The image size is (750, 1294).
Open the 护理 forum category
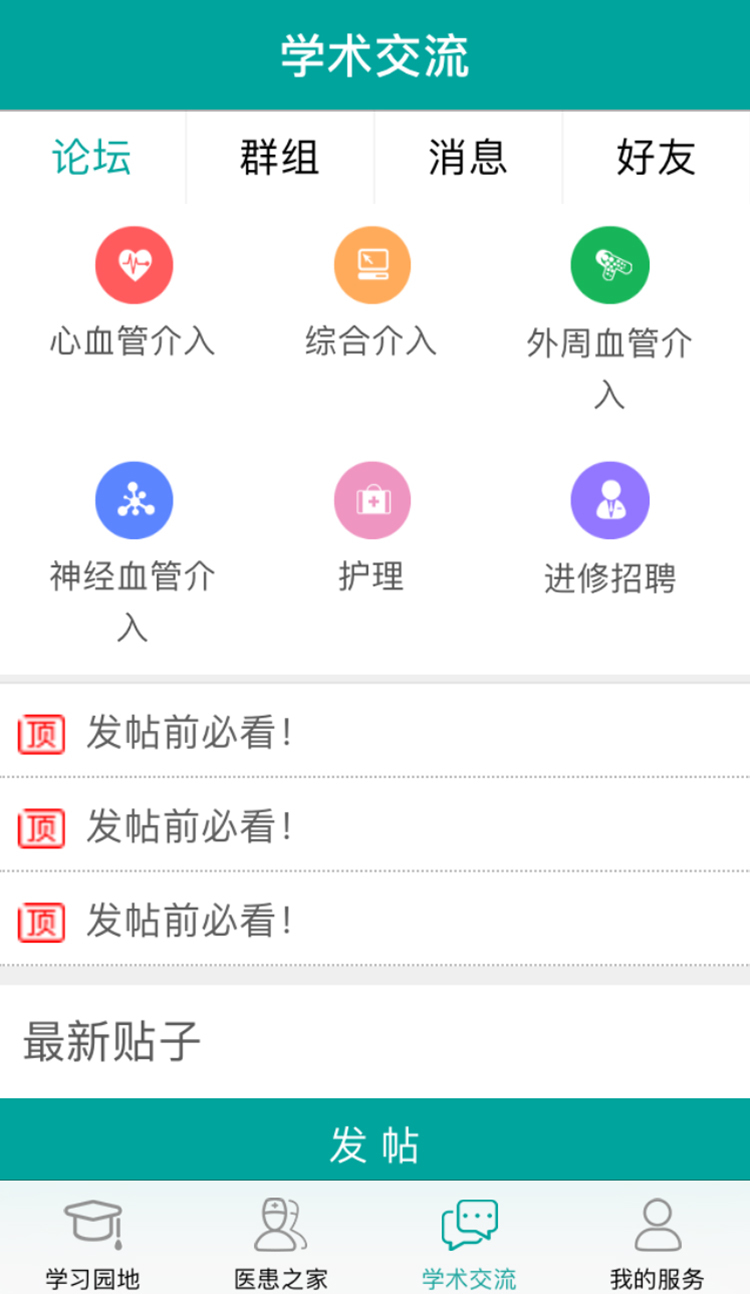point(372,528)
